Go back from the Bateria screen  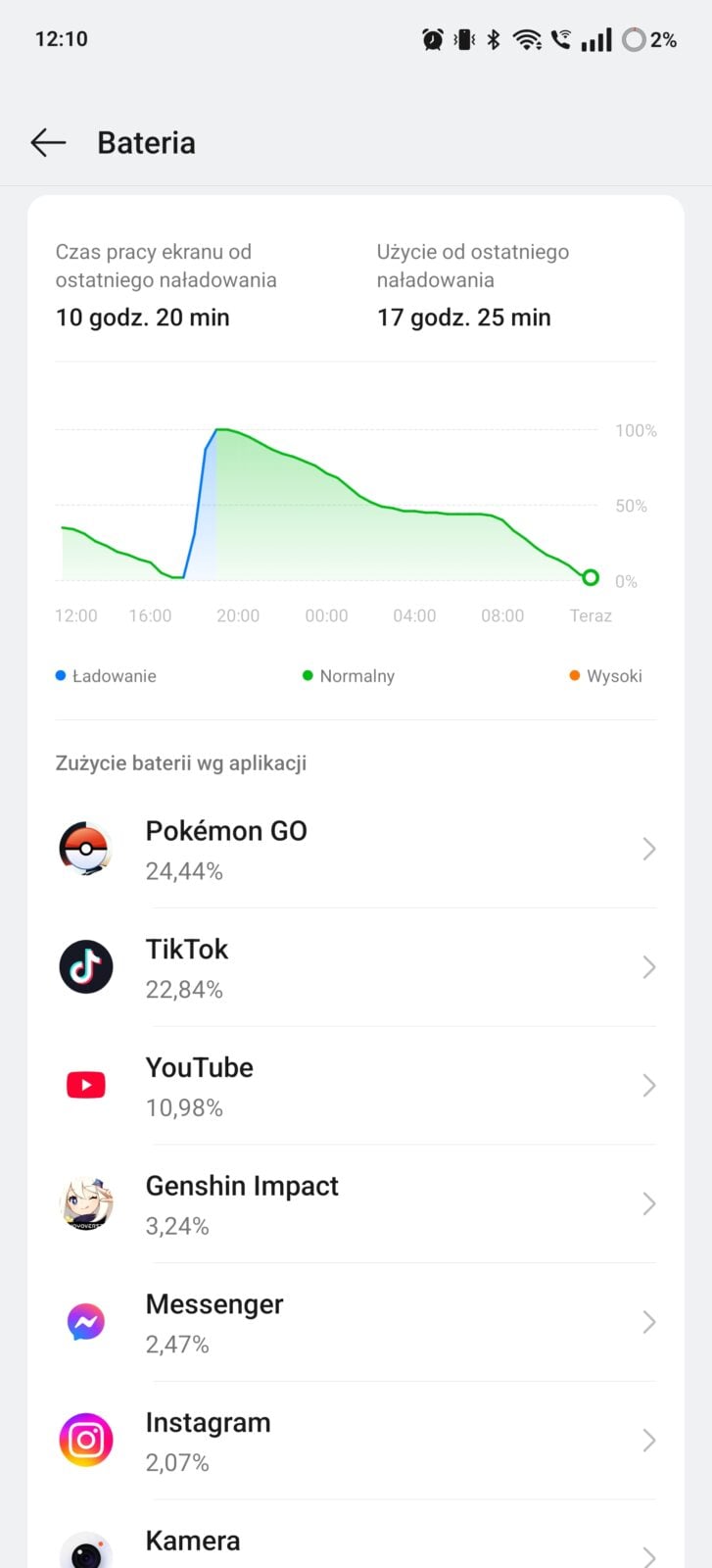click(48, 143)
